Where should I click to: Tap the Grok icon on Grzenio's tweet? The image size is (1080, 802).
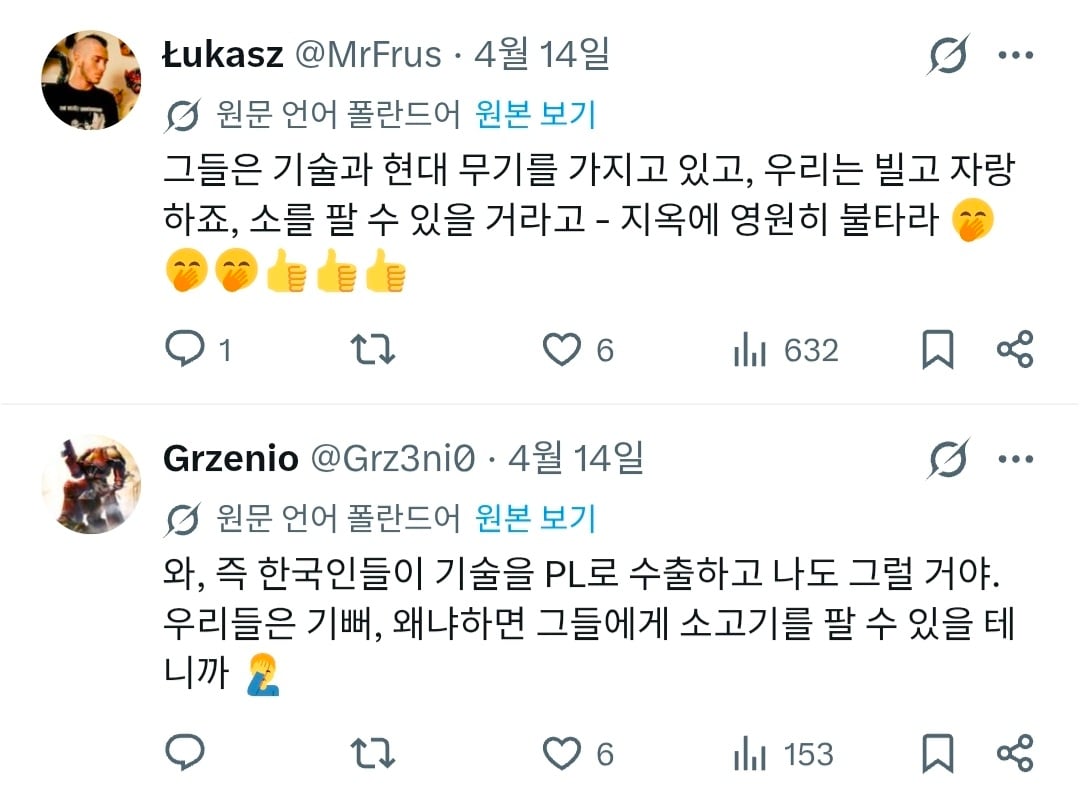[x=947, y=459]
